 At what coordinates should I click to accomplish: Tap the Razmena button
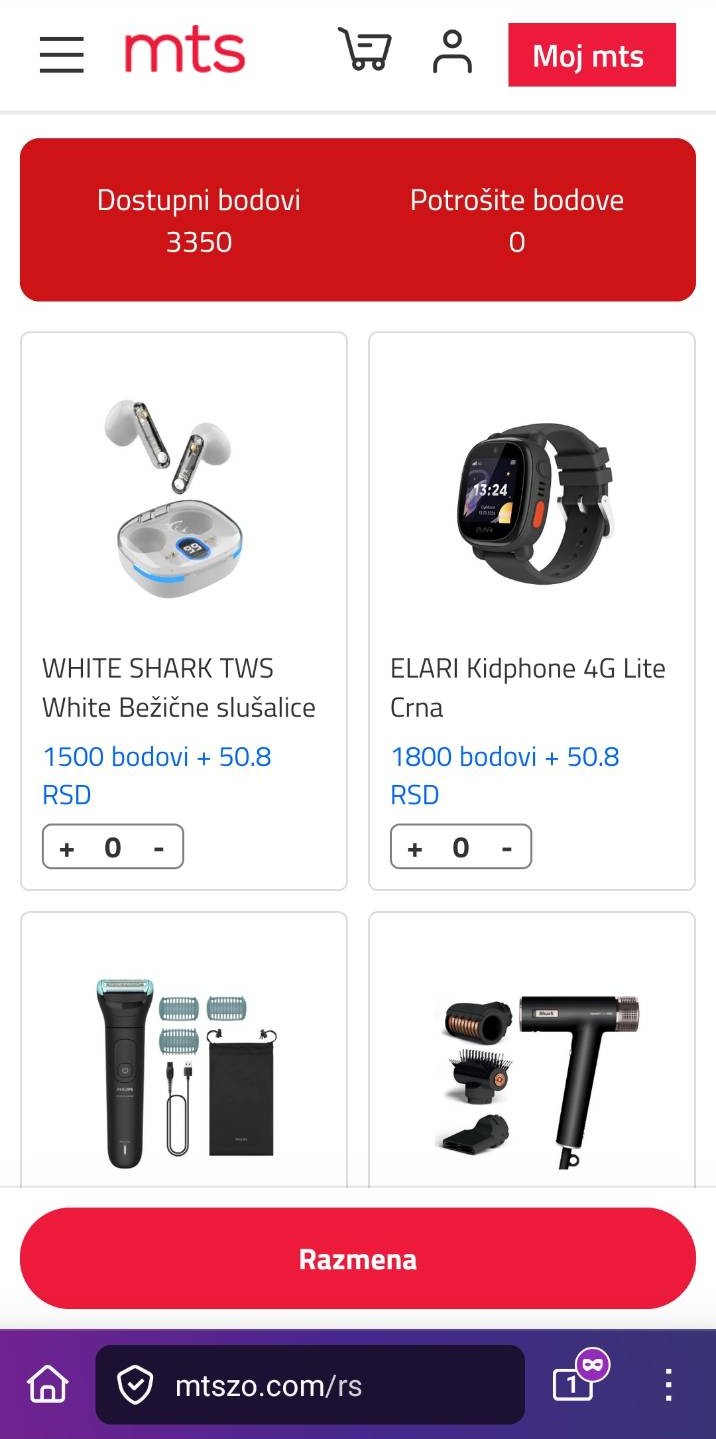[x=358, y=1258]
